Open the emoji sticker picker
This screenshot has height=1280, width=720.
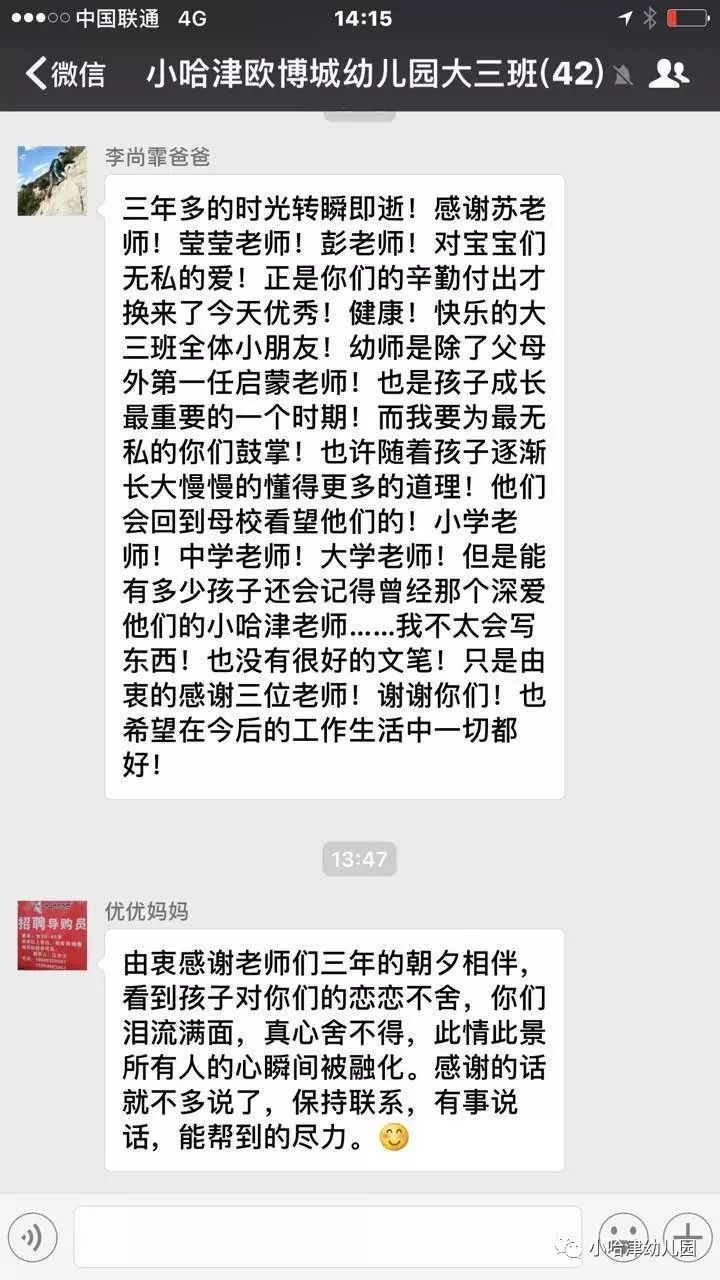[x=622, y=1239]
